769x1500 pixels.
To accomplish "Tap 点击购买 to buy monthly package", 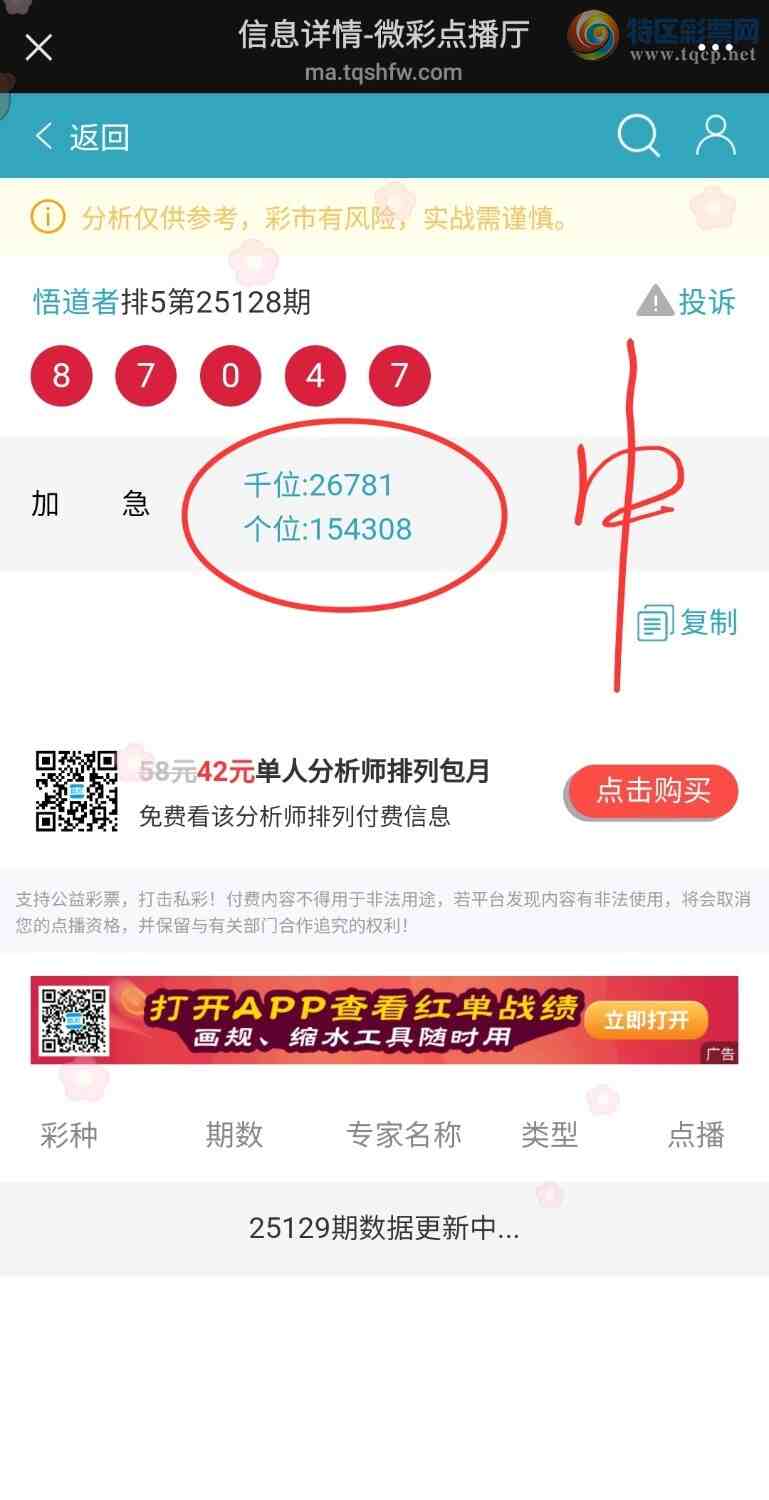I will 652,792.
